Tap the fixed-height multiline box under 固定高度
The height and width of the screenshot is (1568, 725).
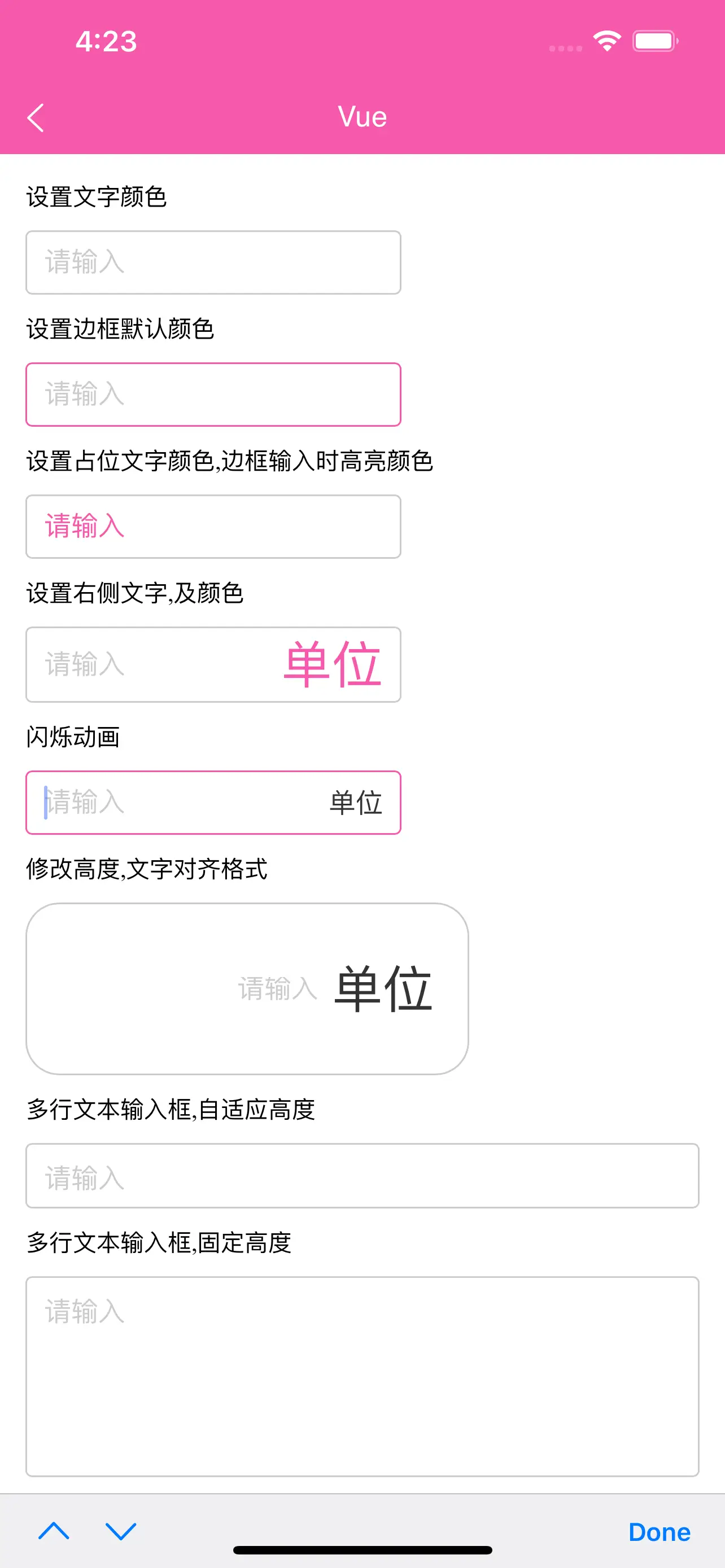coord(362,1377)
